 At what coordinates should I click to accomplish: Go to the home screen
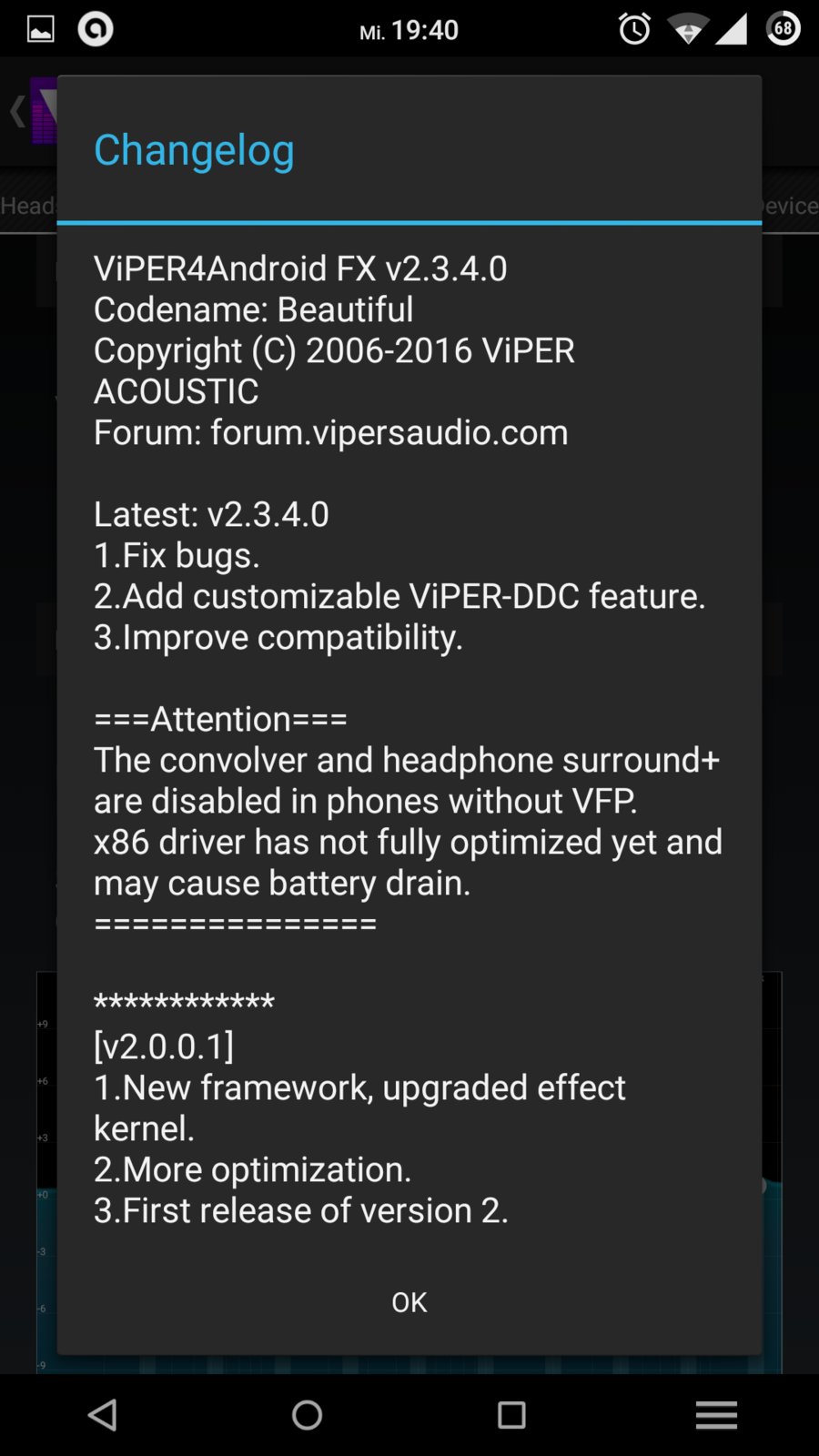click(308, 1415)
